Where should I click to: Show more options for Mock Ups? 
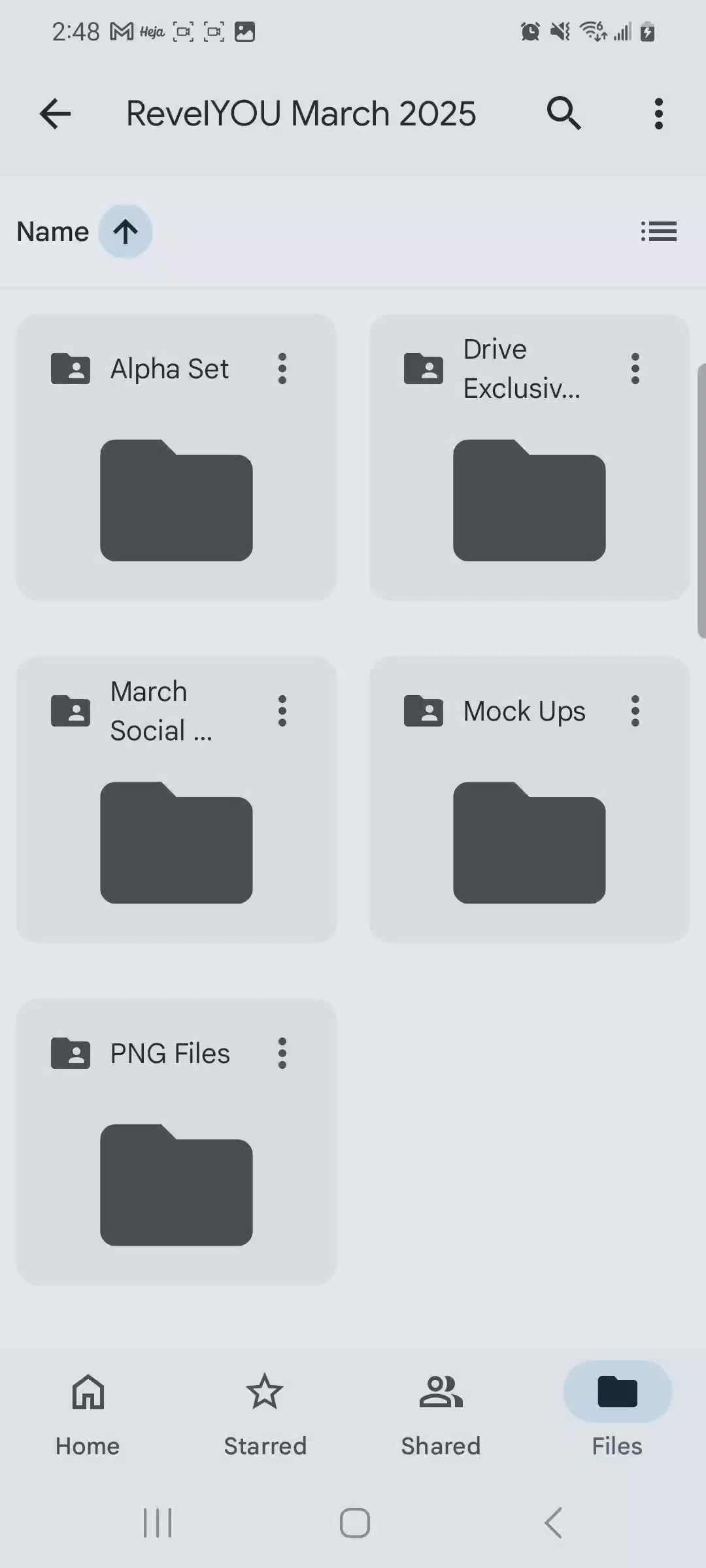[x=635, y=711]
